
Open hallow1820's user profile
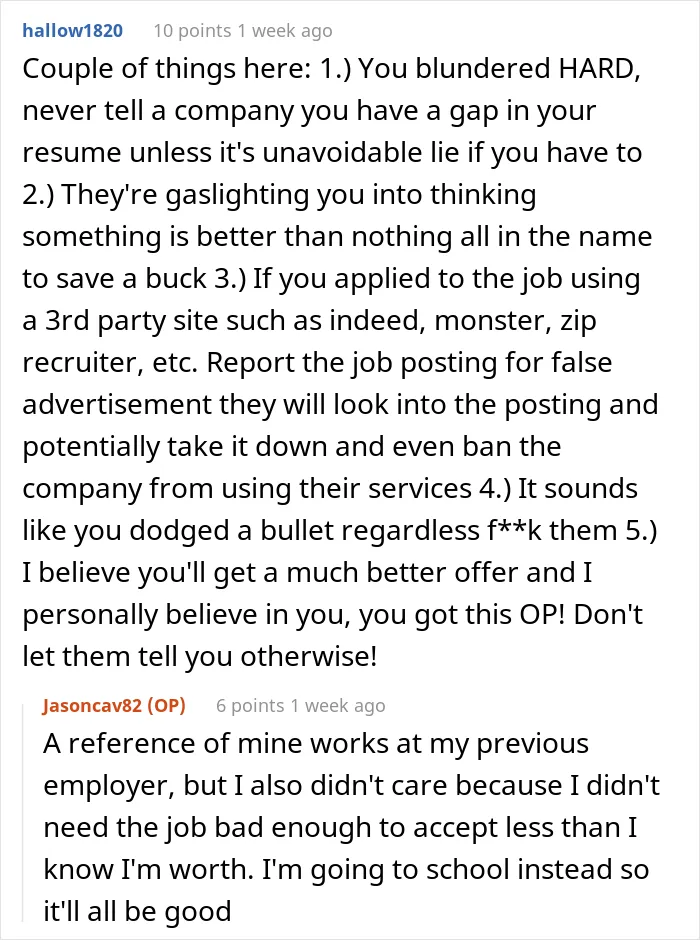(73, 31)
